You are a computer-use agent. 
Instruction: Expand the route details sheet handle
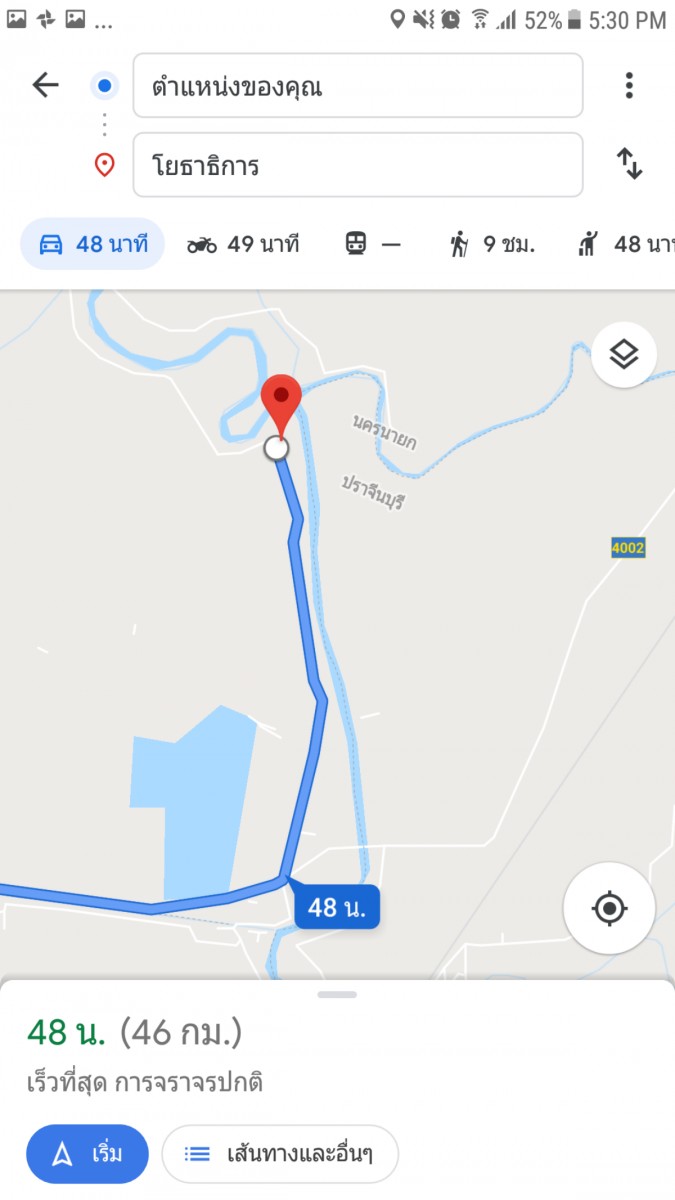tap(337, 994)
